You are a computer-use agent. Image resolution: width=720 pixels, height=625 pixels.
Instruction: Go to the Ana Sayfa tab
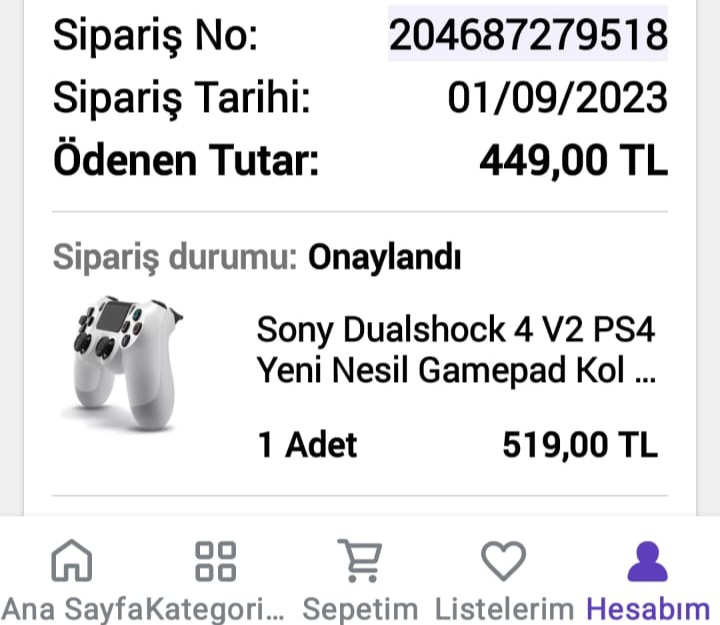tap(72, 578)
